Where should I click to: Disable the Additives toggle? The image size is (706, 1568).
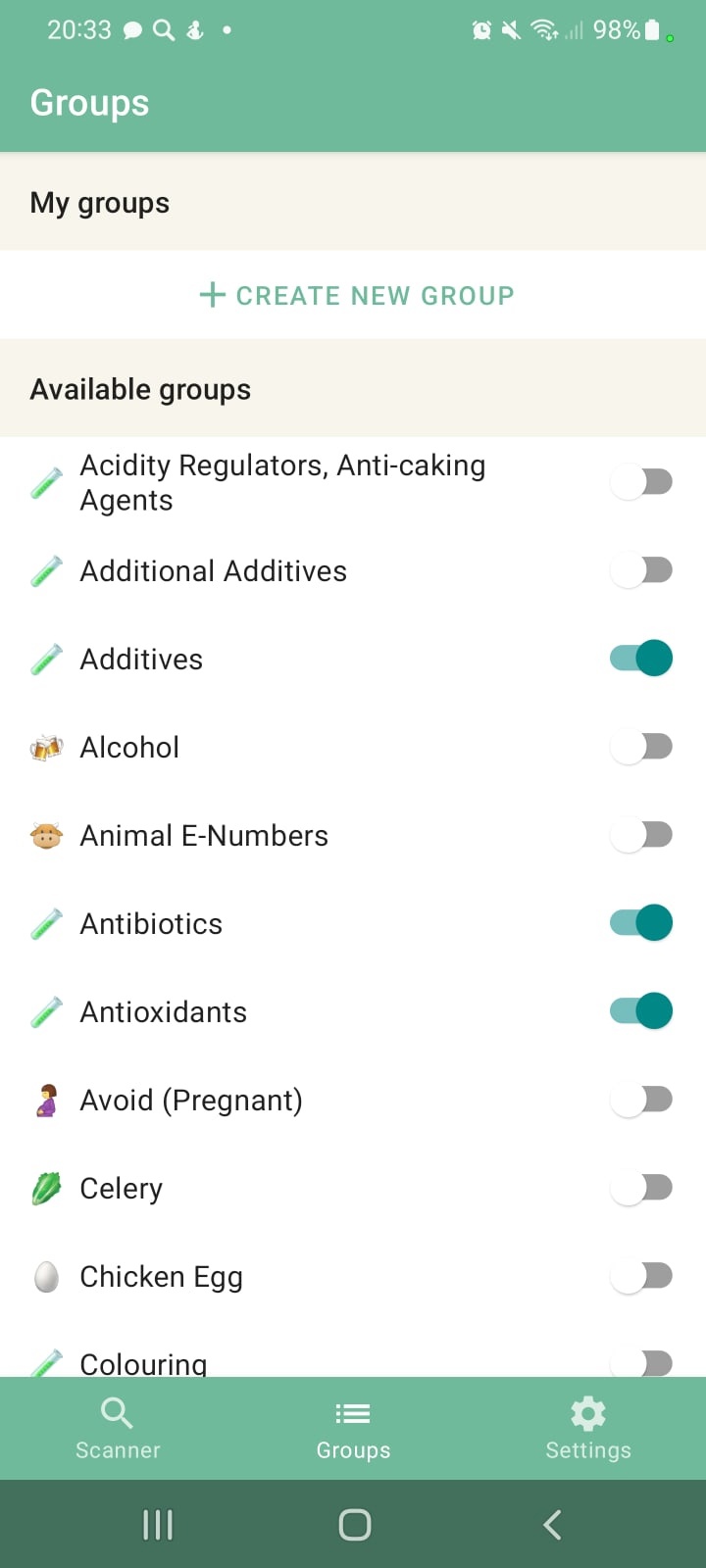point(641,658)
